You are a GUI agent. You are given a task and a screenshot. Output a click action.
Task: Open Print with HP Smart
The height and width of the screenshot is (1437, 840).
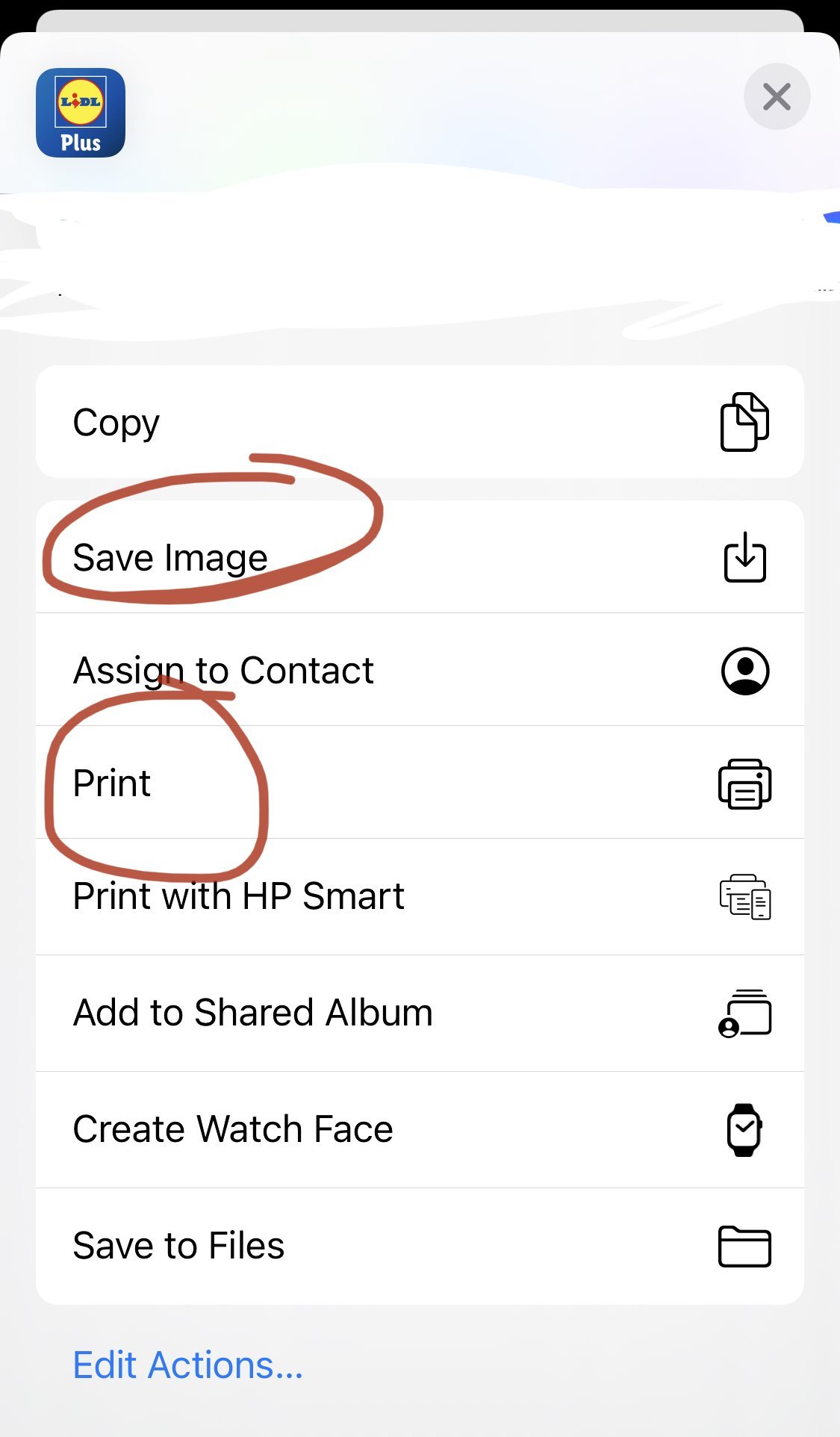419,896
